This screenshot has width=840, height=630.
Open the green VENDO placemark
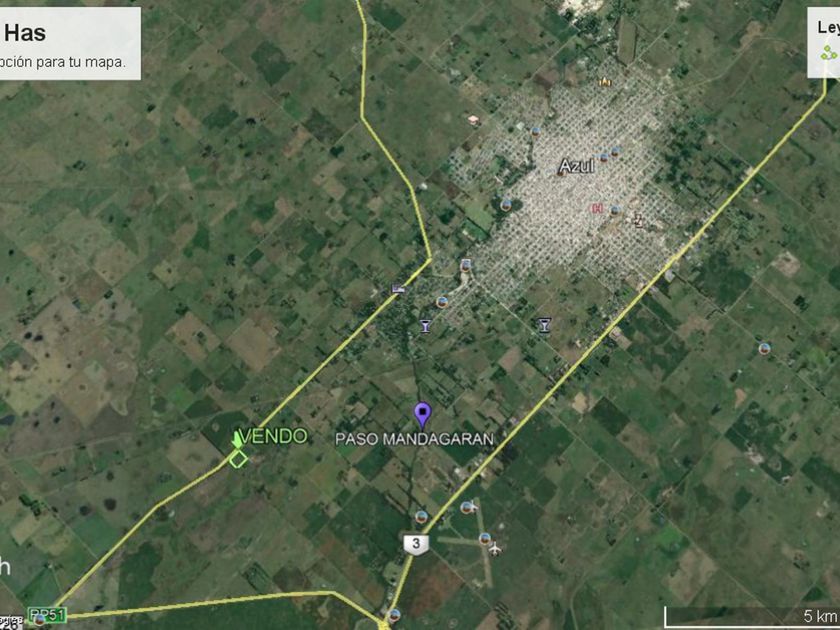(237, 440)
